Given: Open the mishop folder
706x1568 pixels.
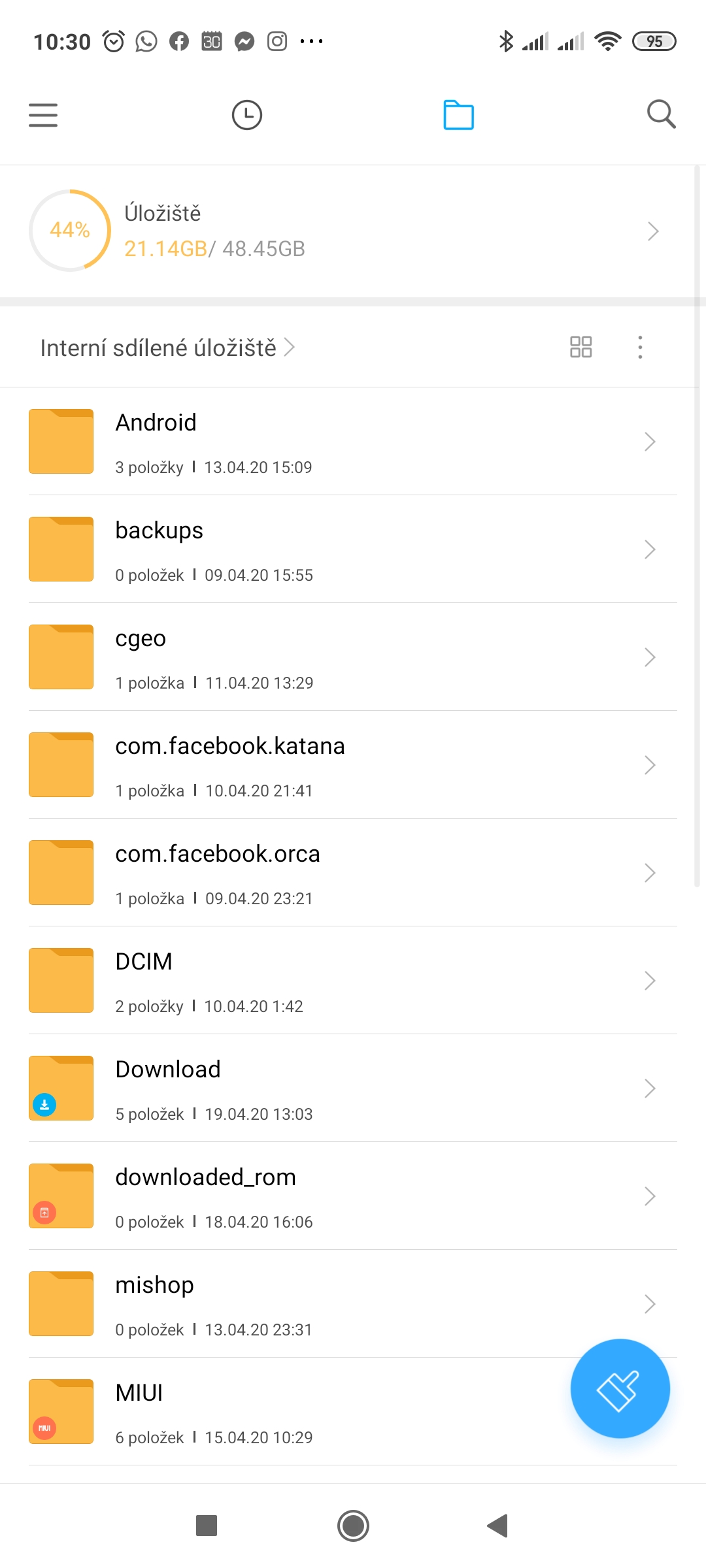Looking at the screenshot, I should point(327,1304).
